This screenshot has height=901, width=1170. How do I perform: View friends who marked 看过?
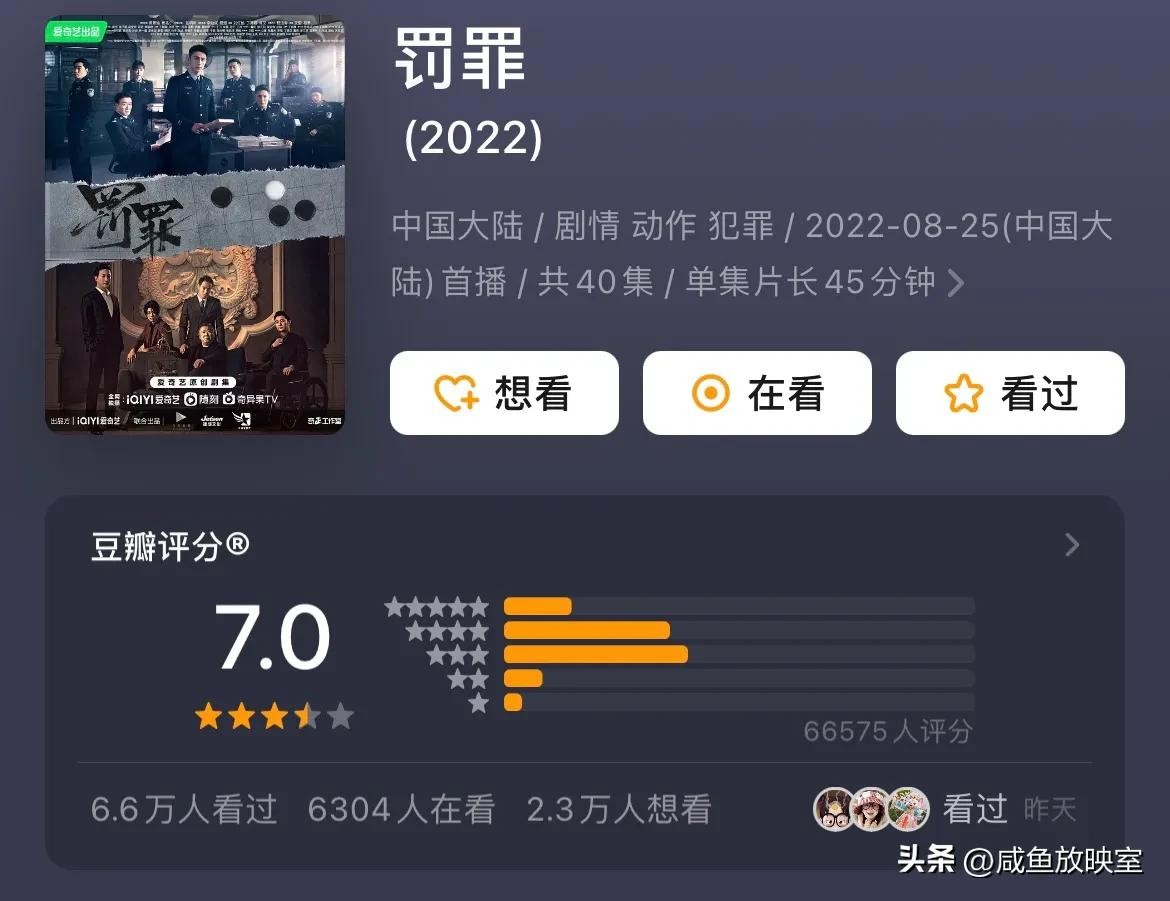872,808
